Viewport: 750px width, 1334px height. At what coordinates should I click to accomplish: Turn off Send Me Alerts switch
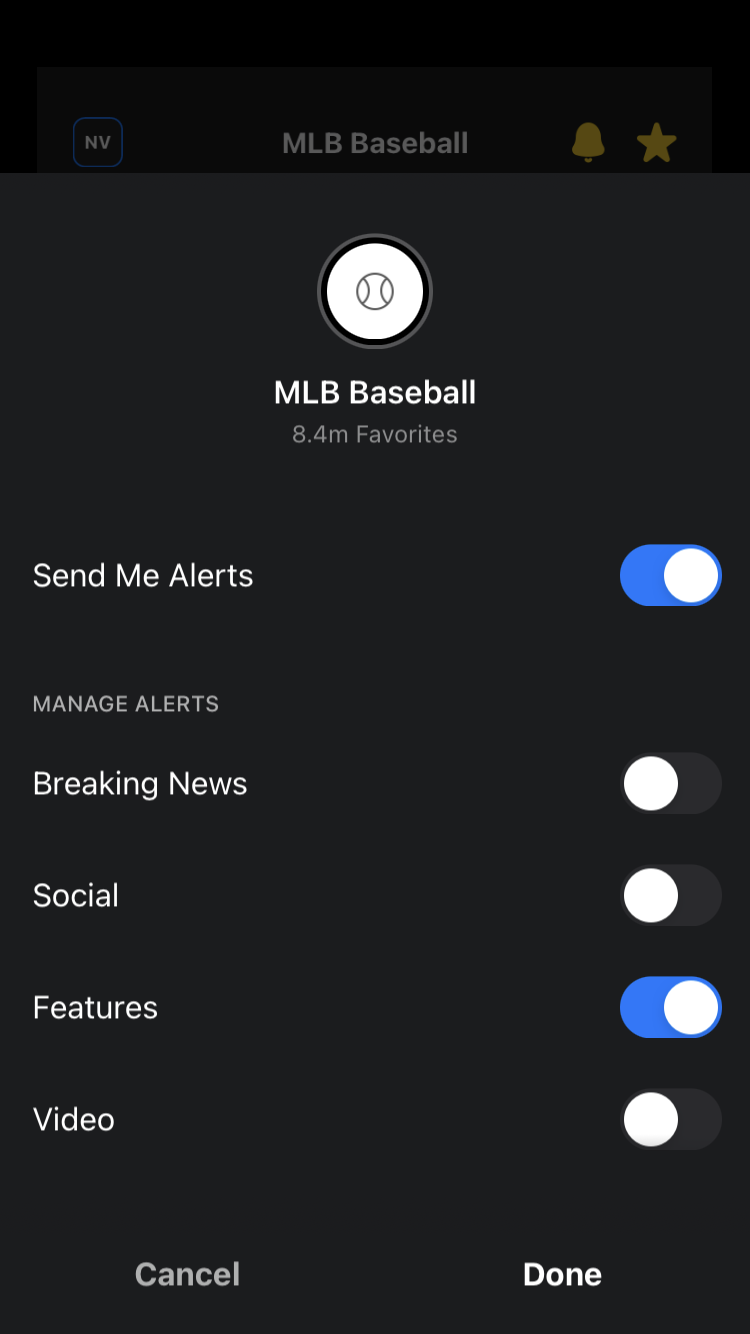(x=670, y=576)
